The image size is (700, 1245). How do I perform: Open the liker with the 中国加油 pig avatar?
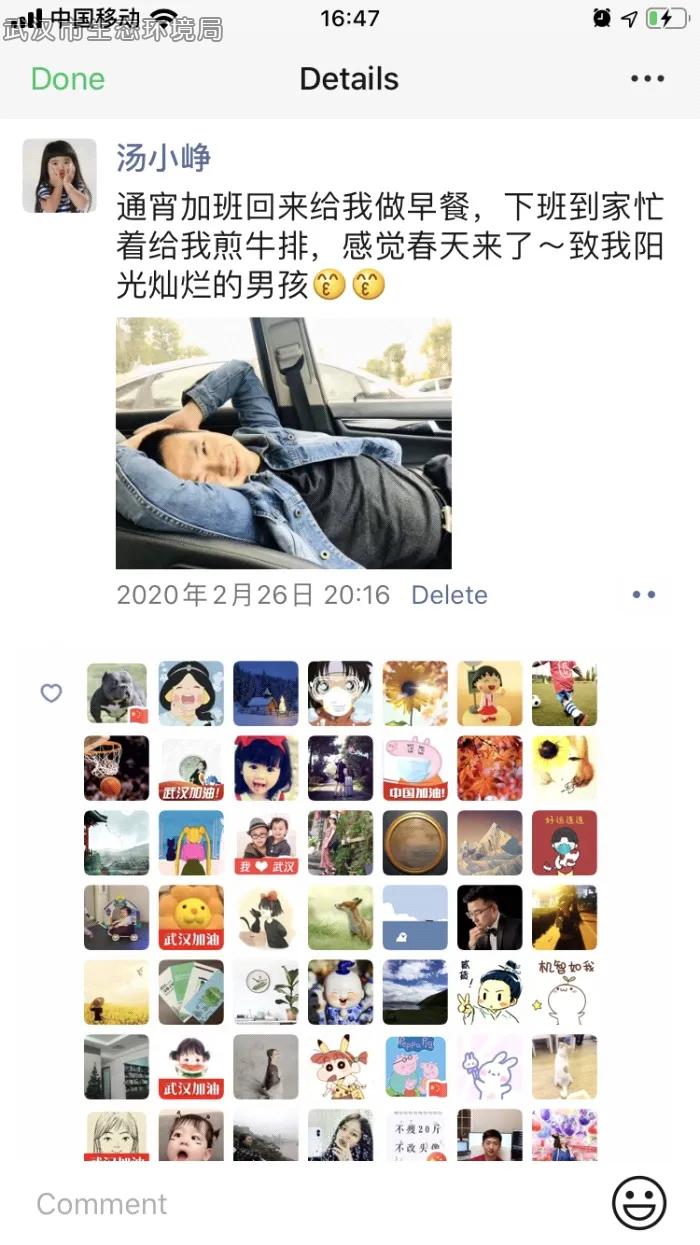(x=415, y=768)
